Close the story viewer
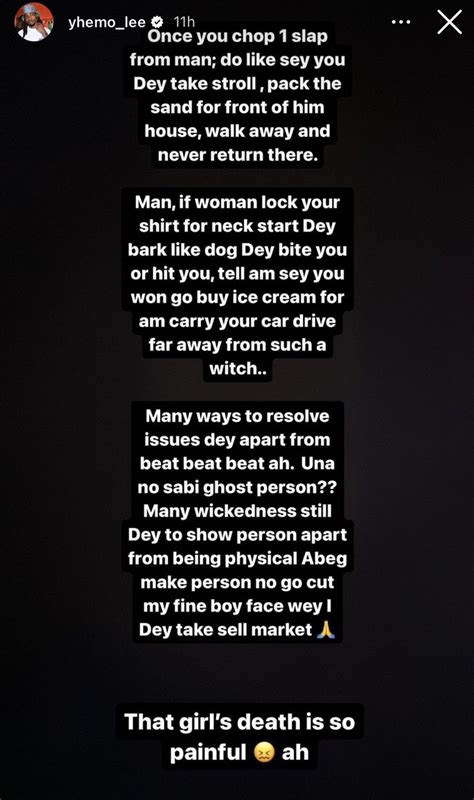 tap(449, 22)
